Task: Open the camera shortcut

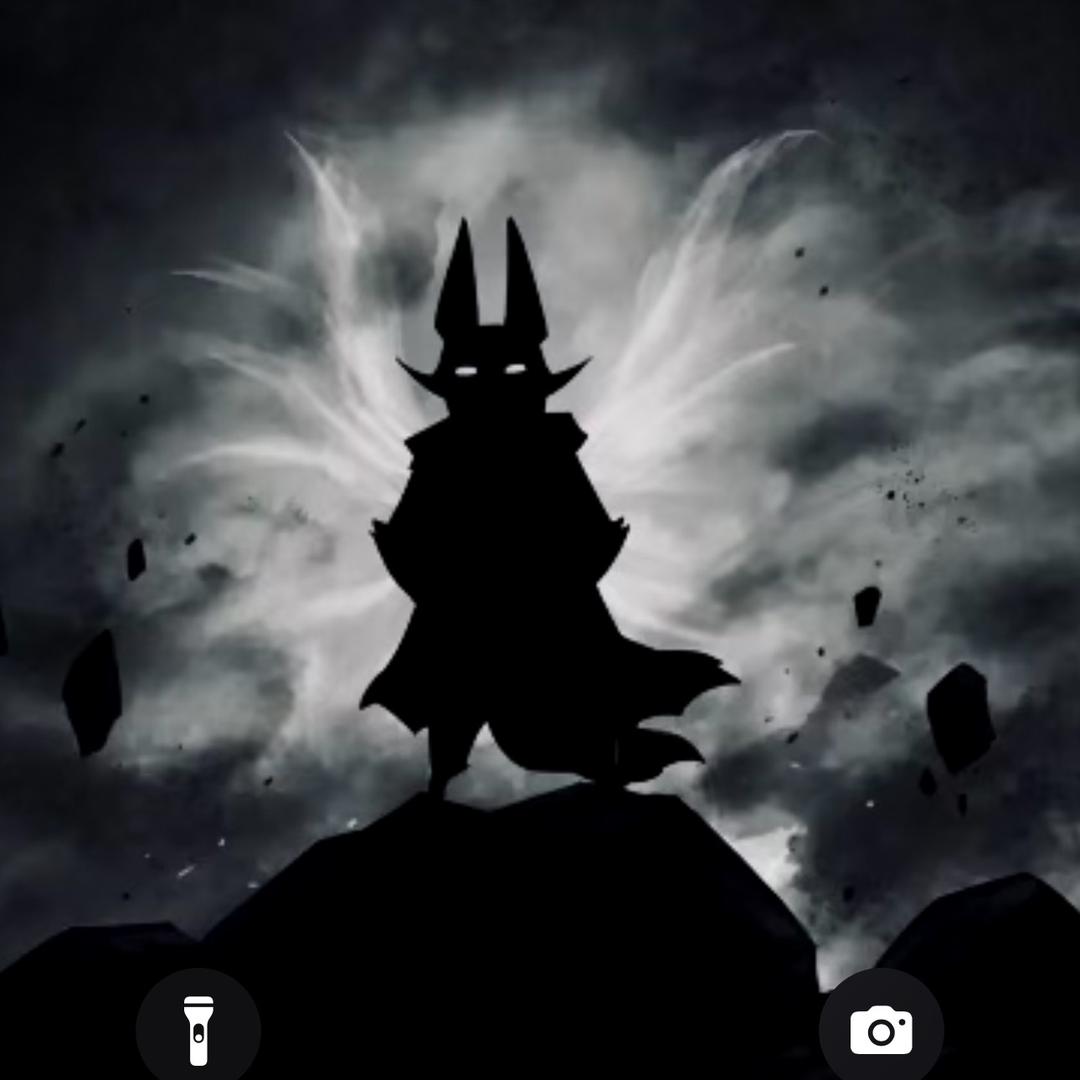Action: (x=881, y=1030)
